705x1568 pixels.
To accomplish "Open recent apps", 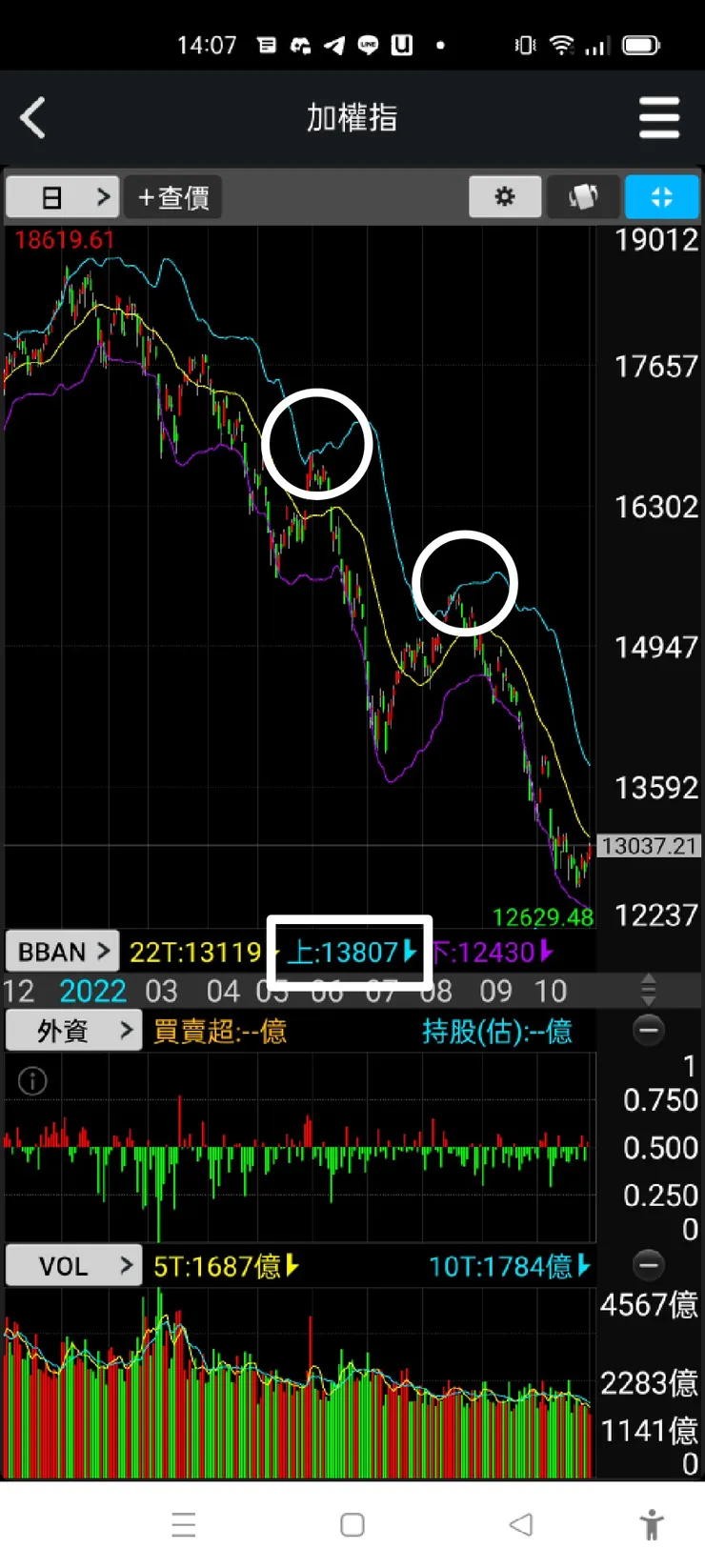I will coord(184,1524).
